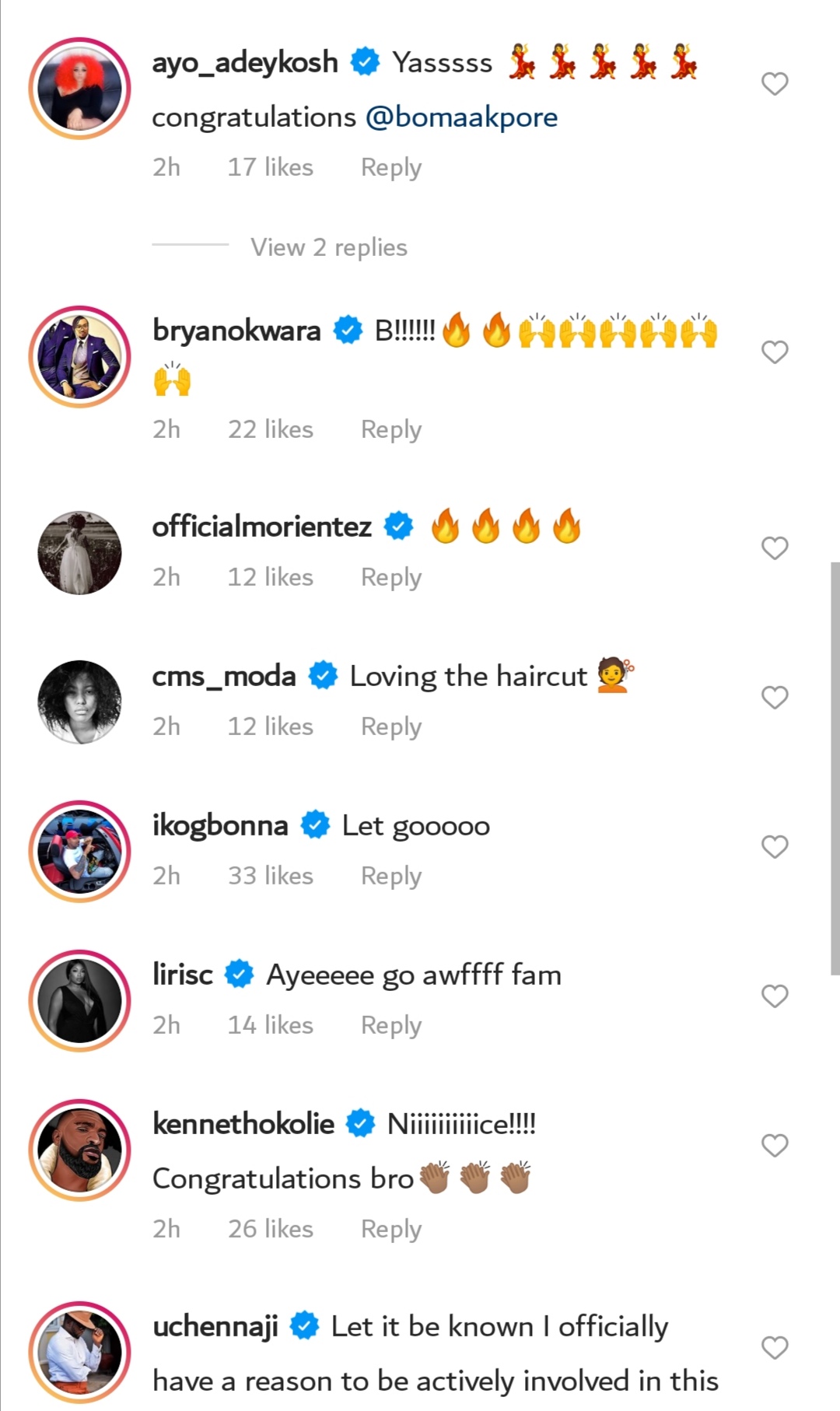This screenshot has height=1411, width=840.
Task: Open kennethokolie's profile avatar
Action: click(79, 1150)
